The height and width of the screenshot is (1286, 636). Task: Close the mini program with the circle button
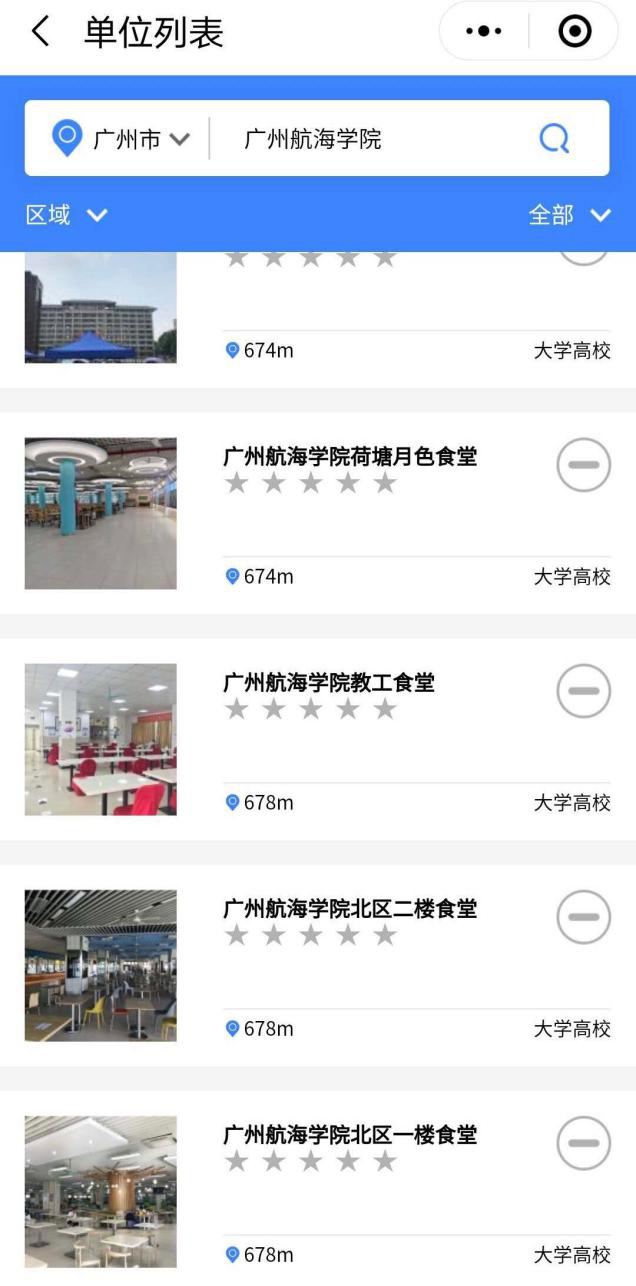[x=574, y=32]
